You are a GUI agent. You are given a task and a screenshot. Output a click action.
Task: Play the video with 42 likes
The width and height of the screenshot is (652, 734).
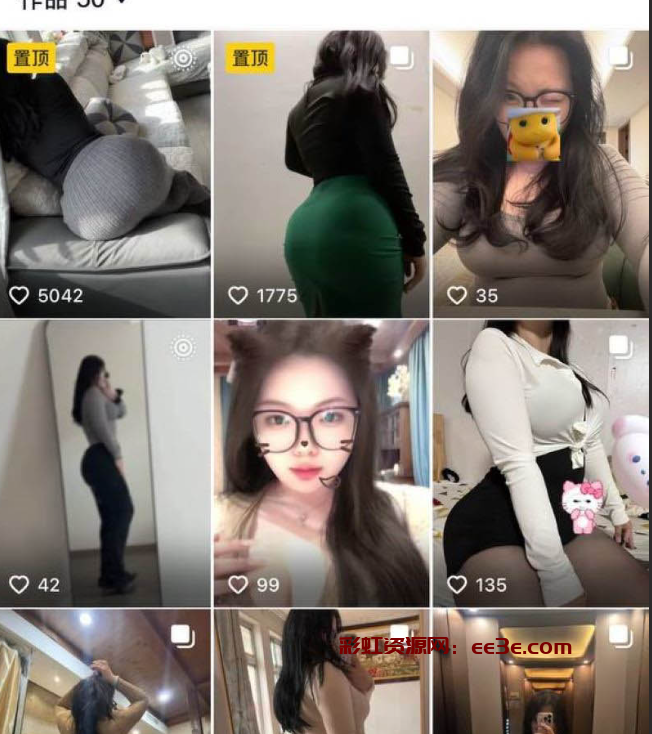coord(105,463)
